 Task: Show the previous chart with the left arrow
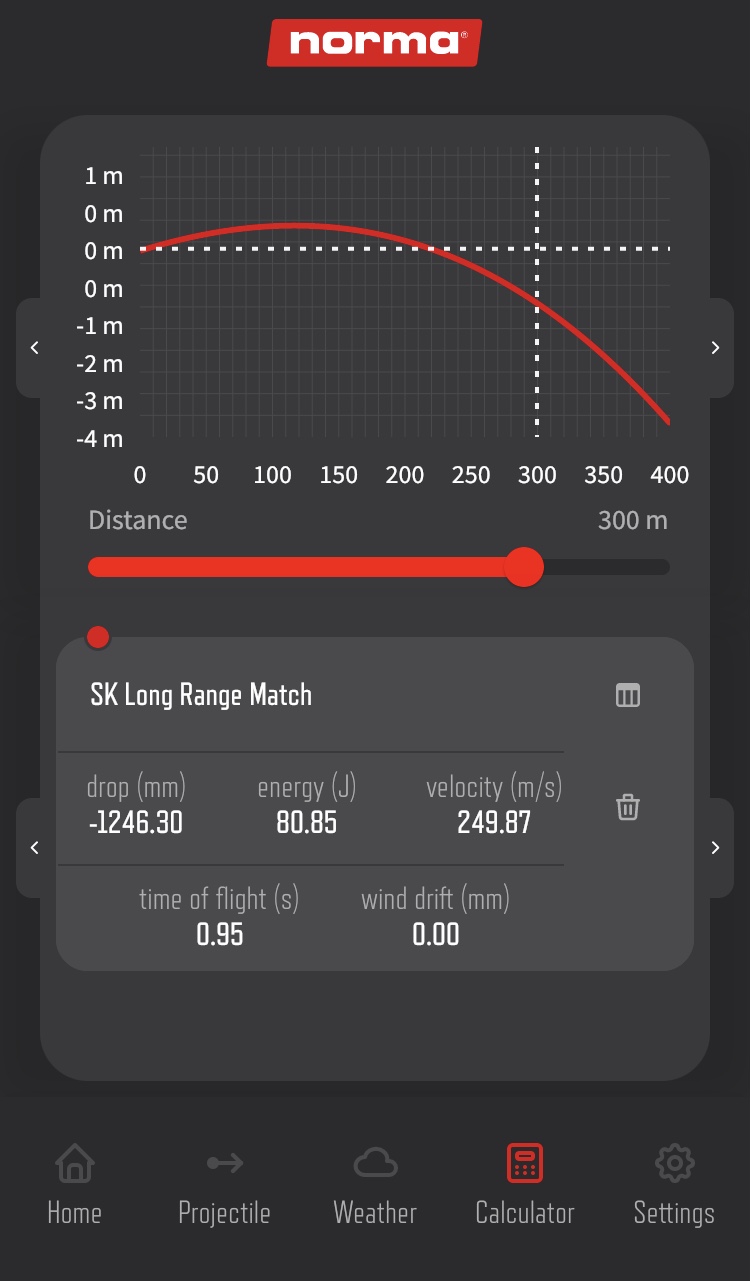pos(35,348)
